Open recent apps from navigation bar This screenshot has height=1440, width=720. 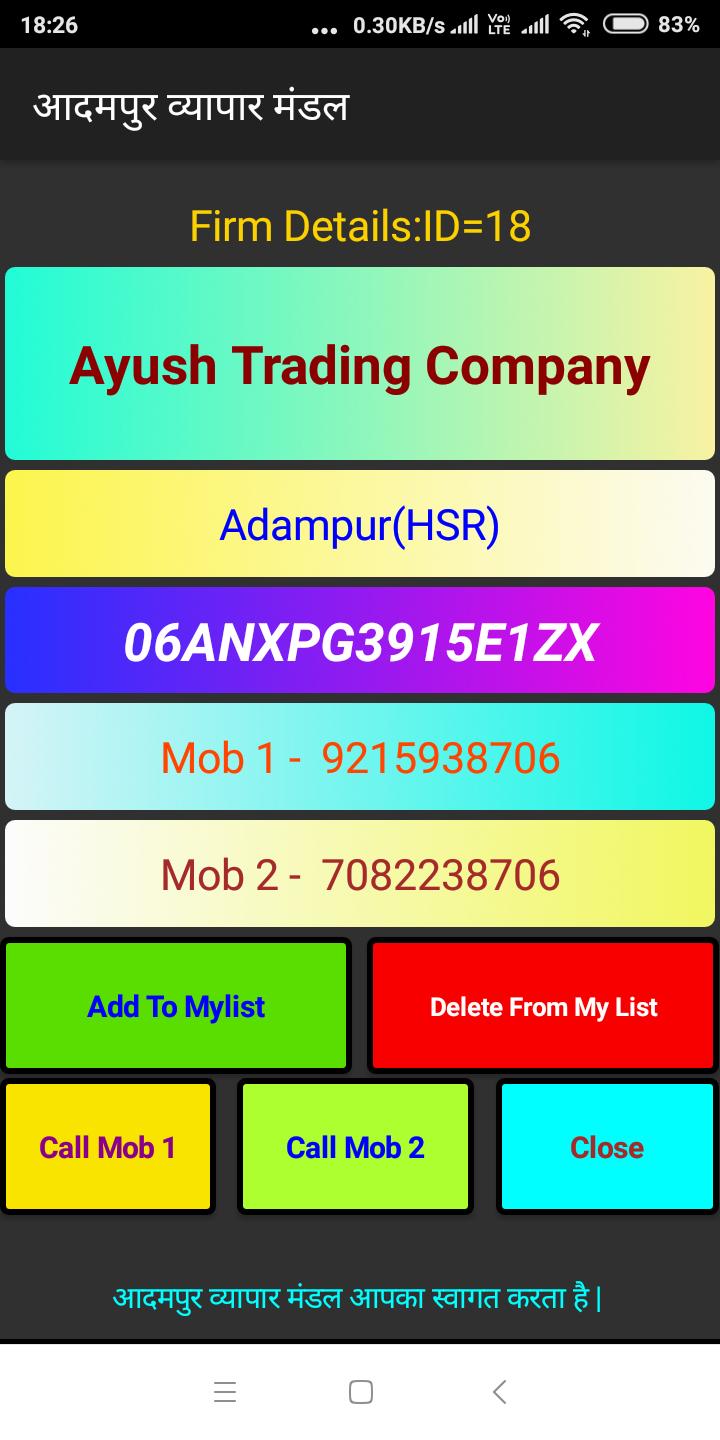(225, 1392)
